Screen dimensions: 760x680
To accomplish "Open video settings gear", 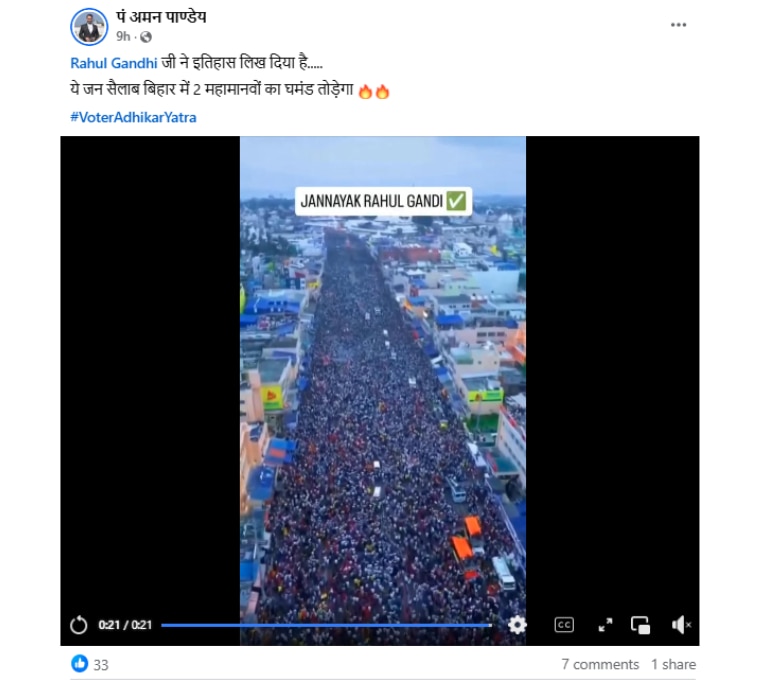I will point(517,625).
